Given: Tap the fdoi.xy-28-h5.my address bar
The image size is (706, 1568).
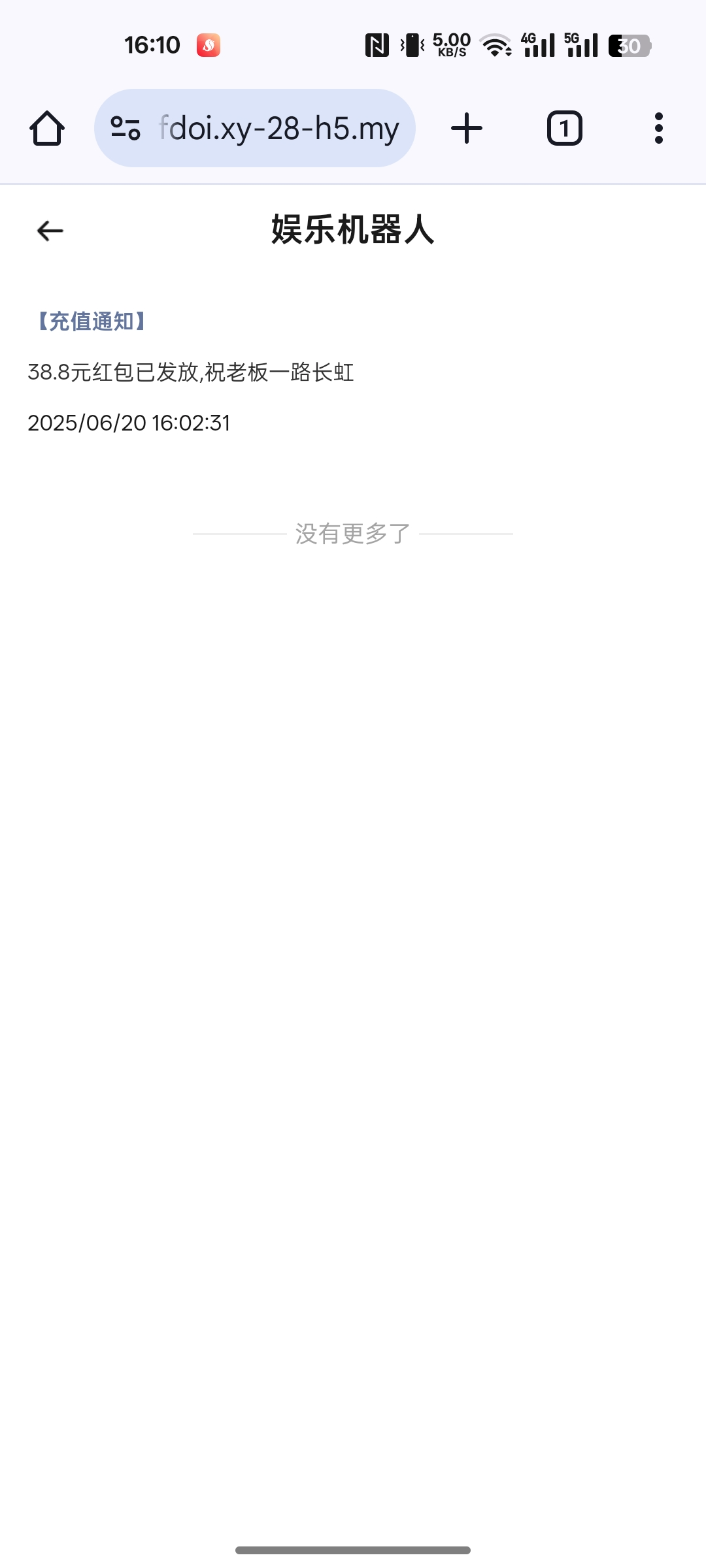Looking at the screenshot, I should [x=280, y=128].
